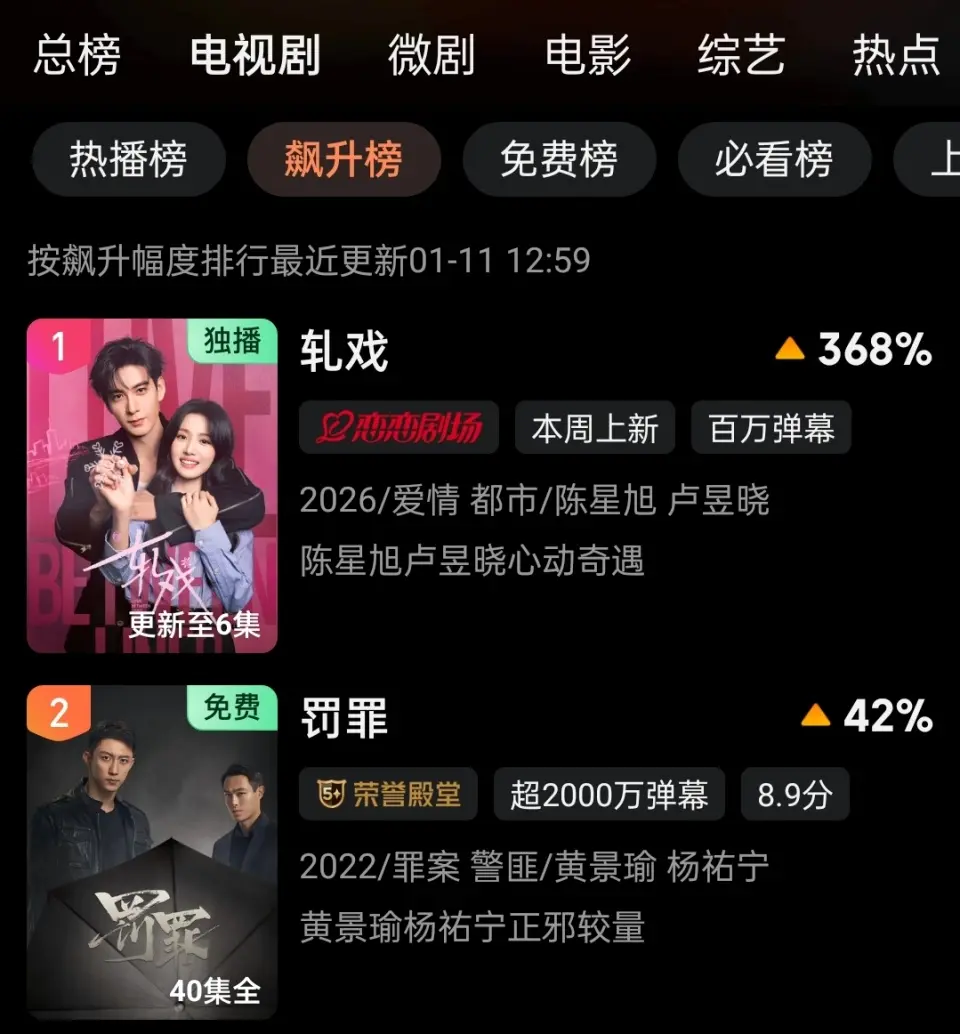
Task: Switch to the 综艺 tab
Action: [741, 55]
